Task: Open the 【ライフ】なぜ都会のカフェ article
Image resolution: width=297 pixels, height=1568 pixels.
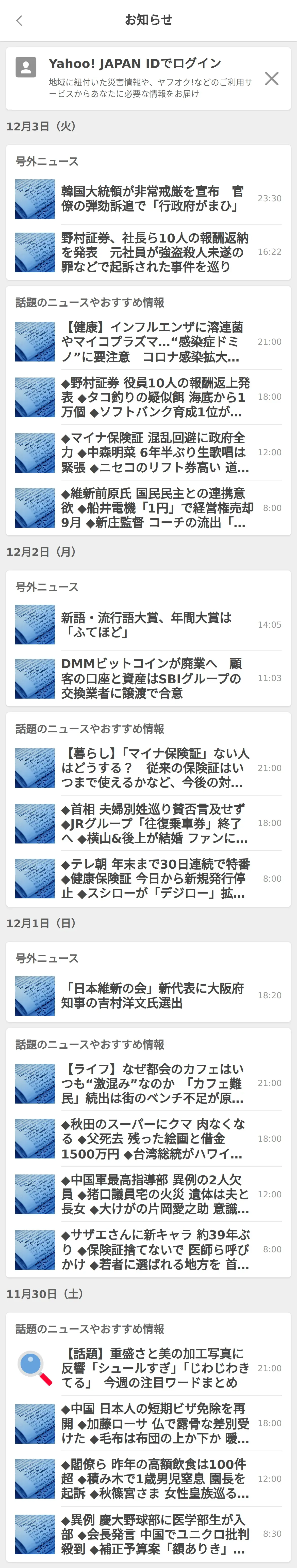Action: coord(152,1083)
